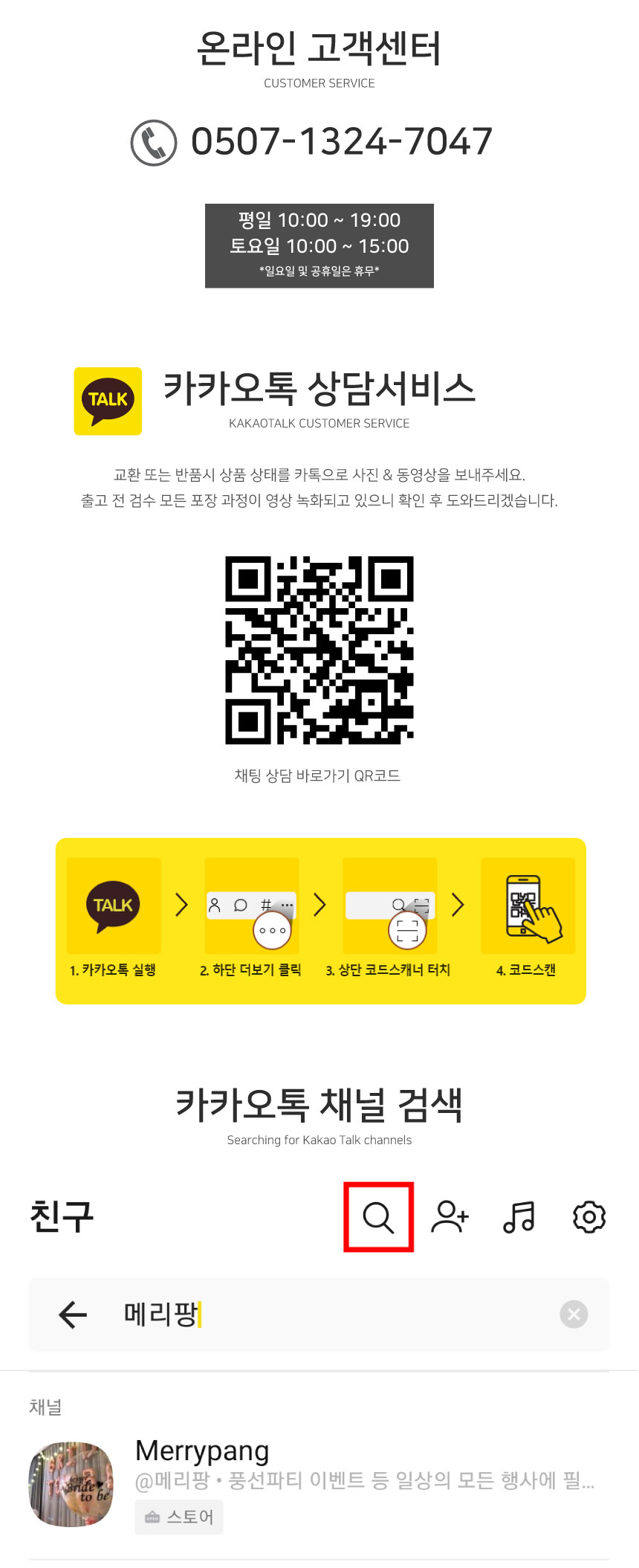639x1568 pixels.
Task: Select the 친구 tab label
Action: [x=62, y=1217]
